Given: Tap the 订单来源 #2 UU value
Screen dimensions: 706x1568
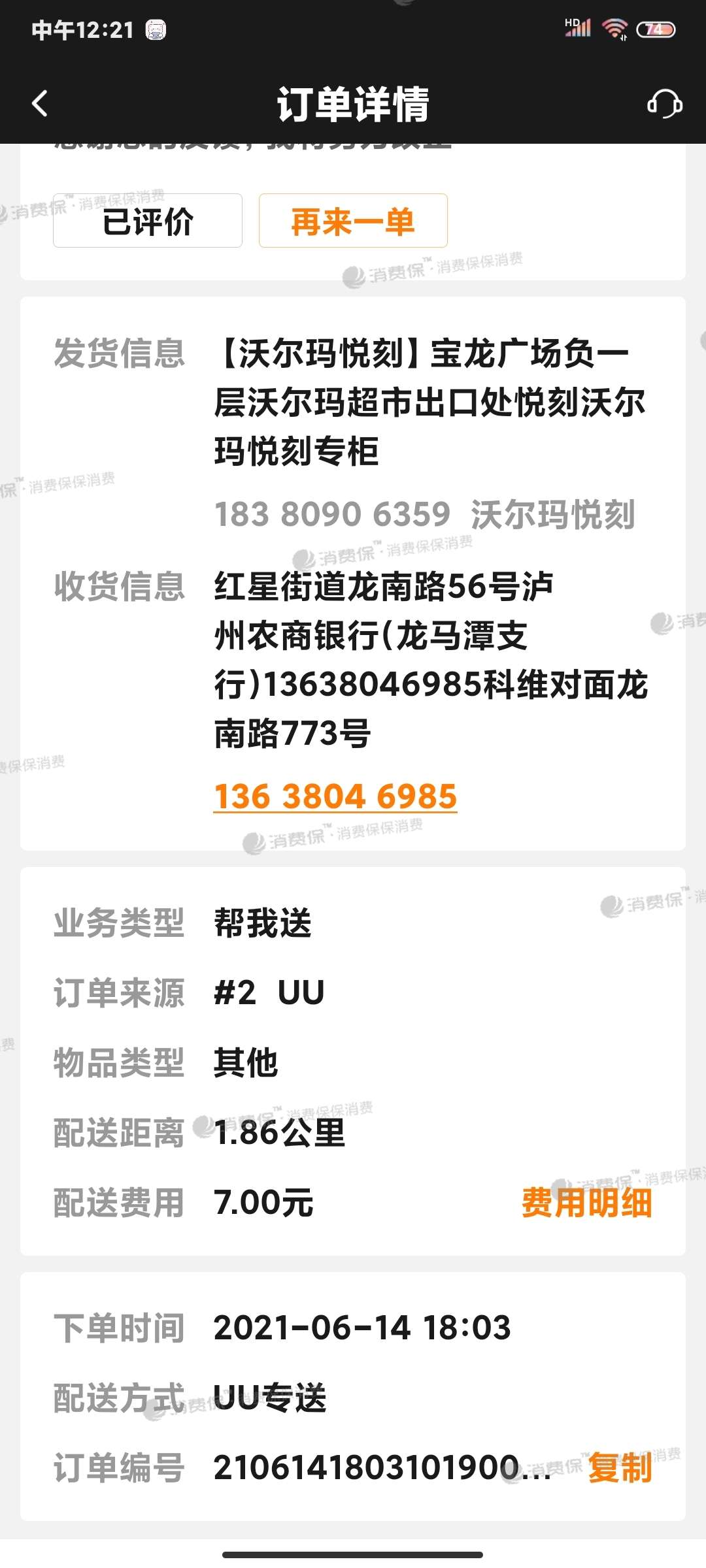Looking at the screenshot, I should (x=268, y=993).
